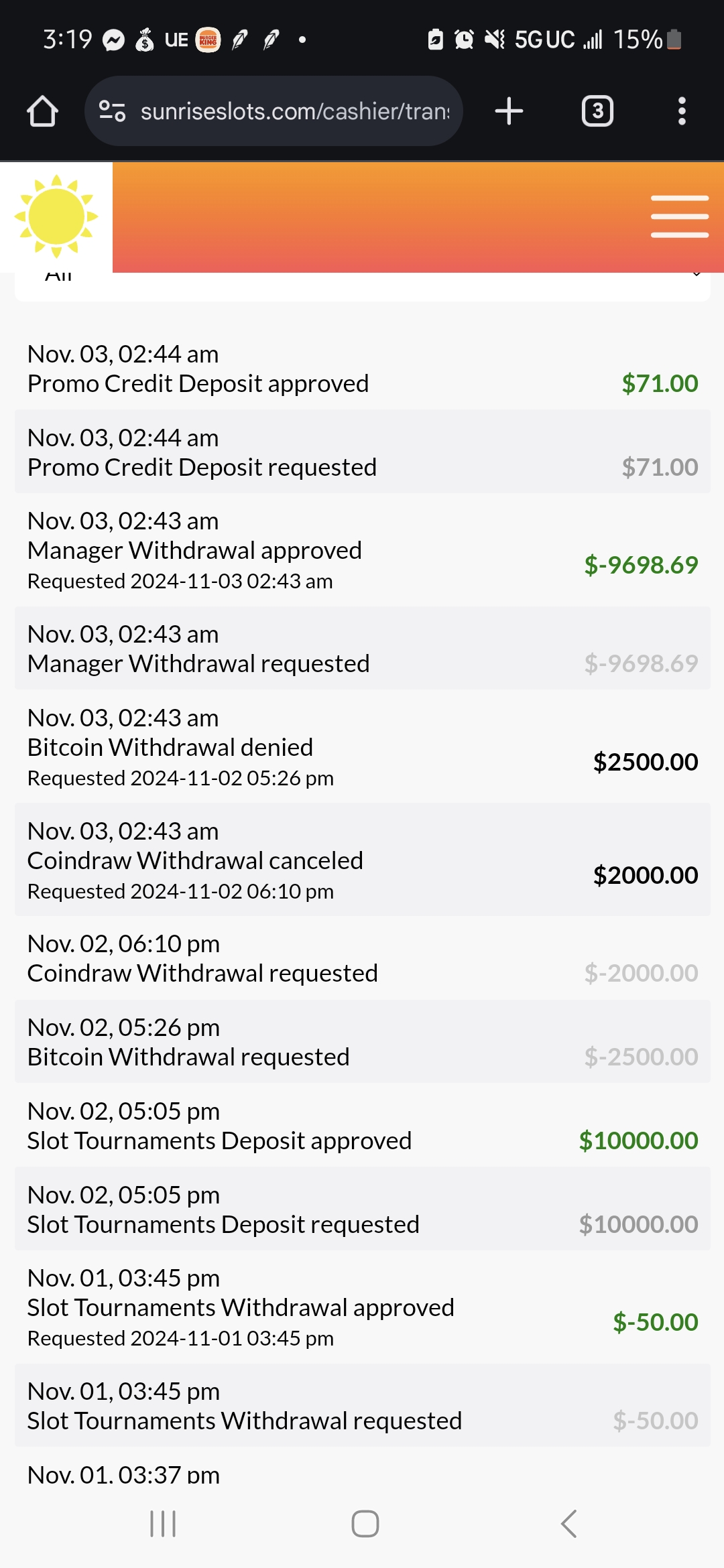Open recent apps from navigation bar
The image size is (724, 1568).
[x=163, y=1524]
